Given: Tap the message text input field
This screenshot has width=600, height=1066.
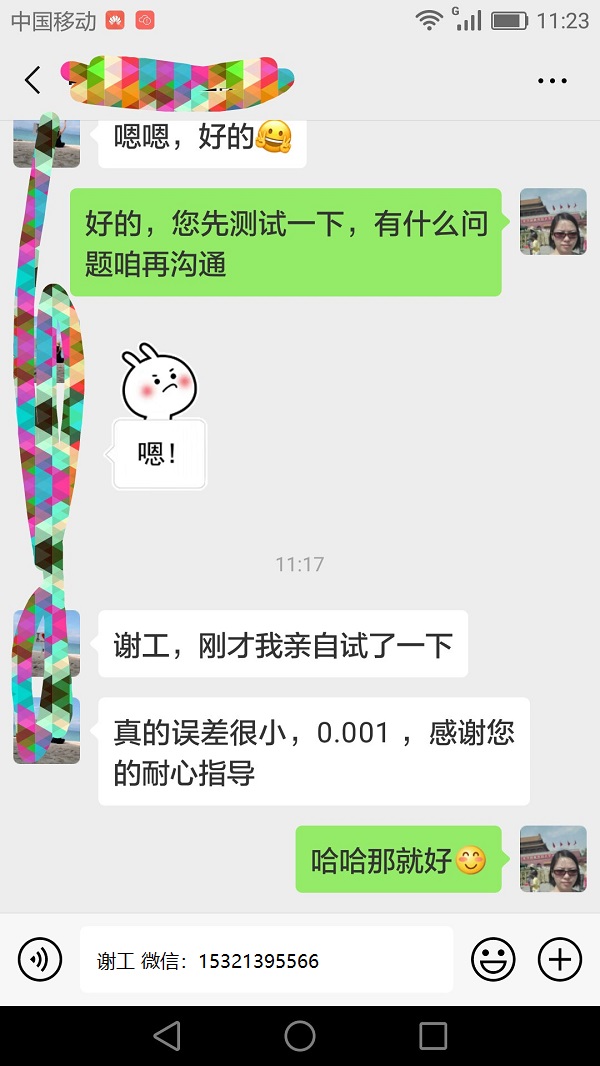Looking at the screenshot, I should (266, 960).
